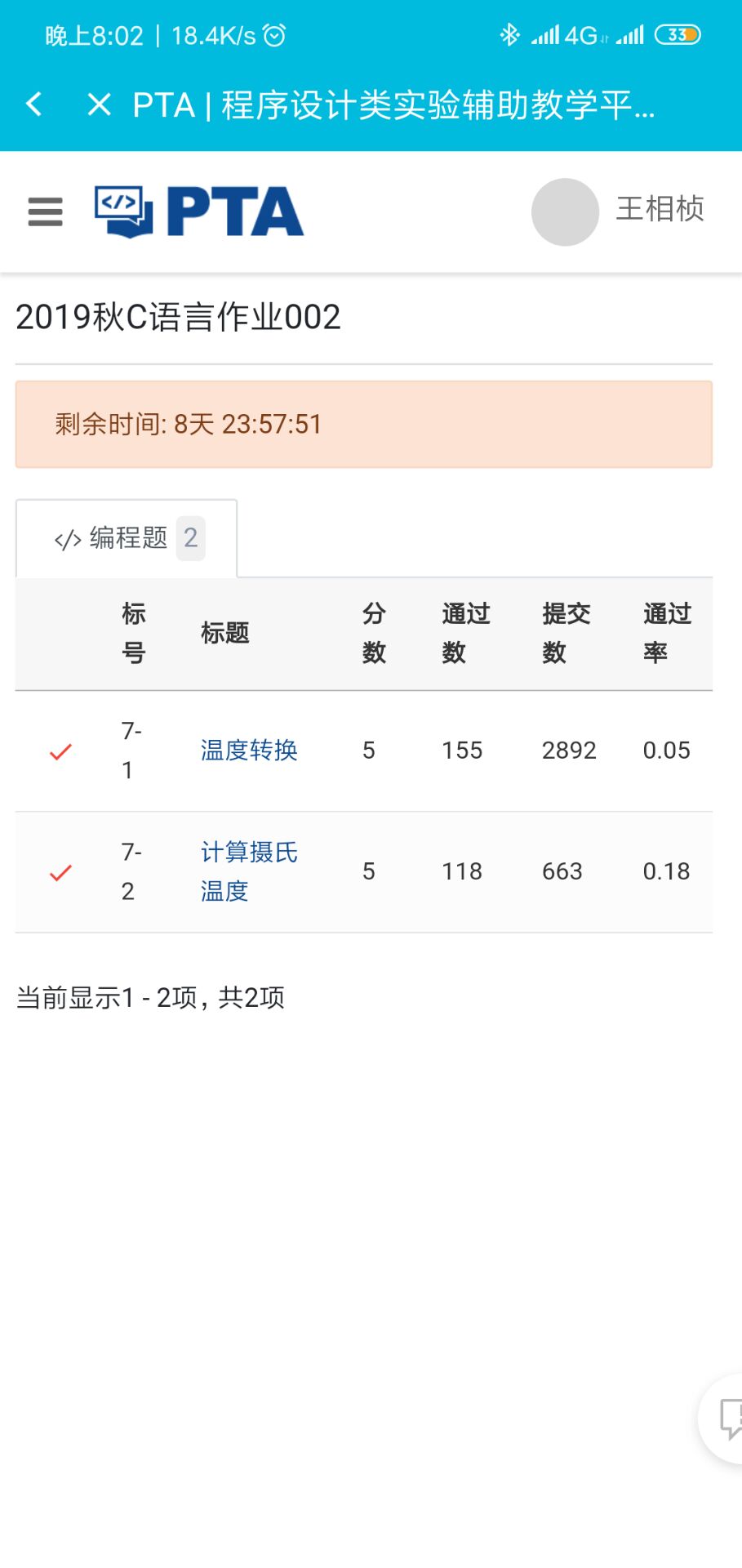This screenshot has width=742, height=1568.
Task: Open problem 温度转换
Action: pyautogui.click(x=249, y=750)
